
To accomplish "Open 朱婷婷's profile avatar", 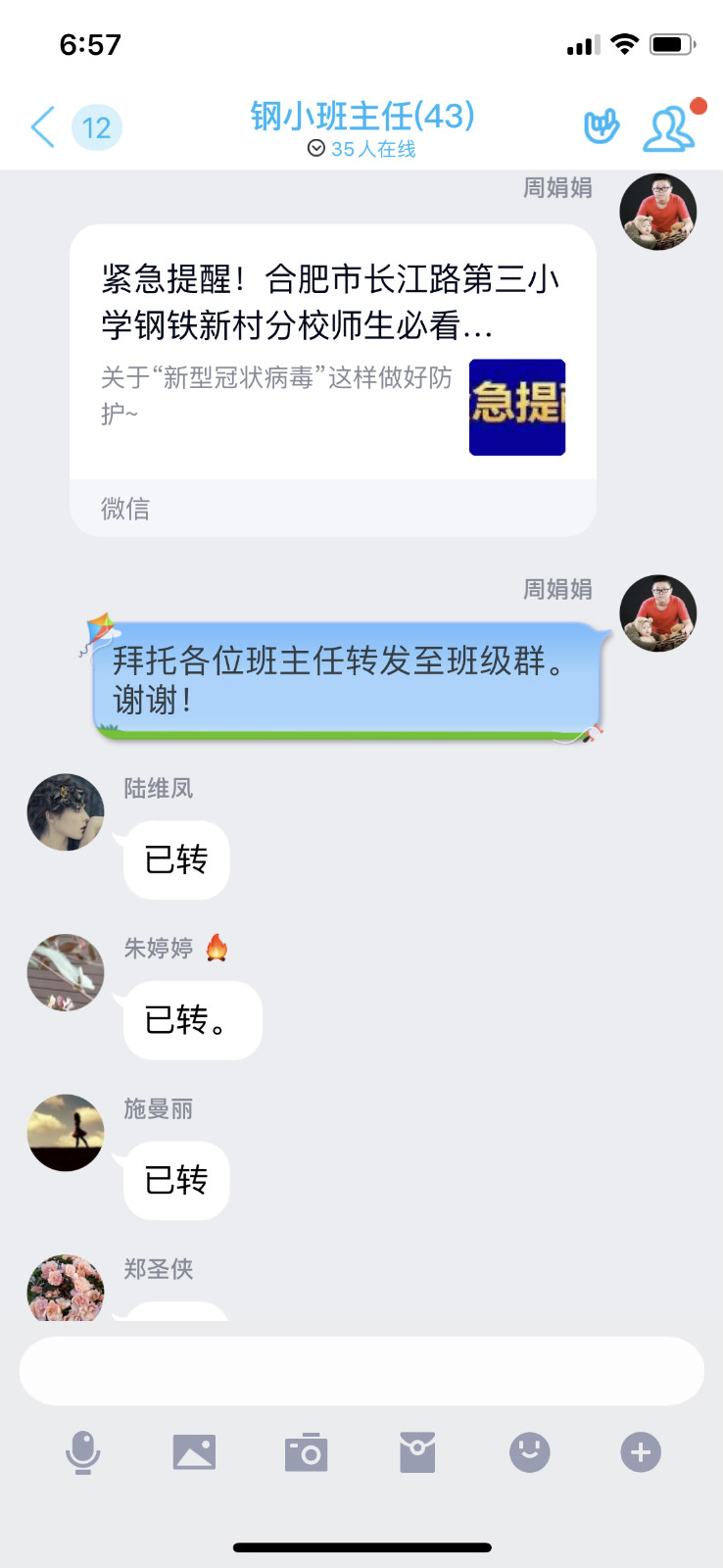I will click(x=66, y=972).
